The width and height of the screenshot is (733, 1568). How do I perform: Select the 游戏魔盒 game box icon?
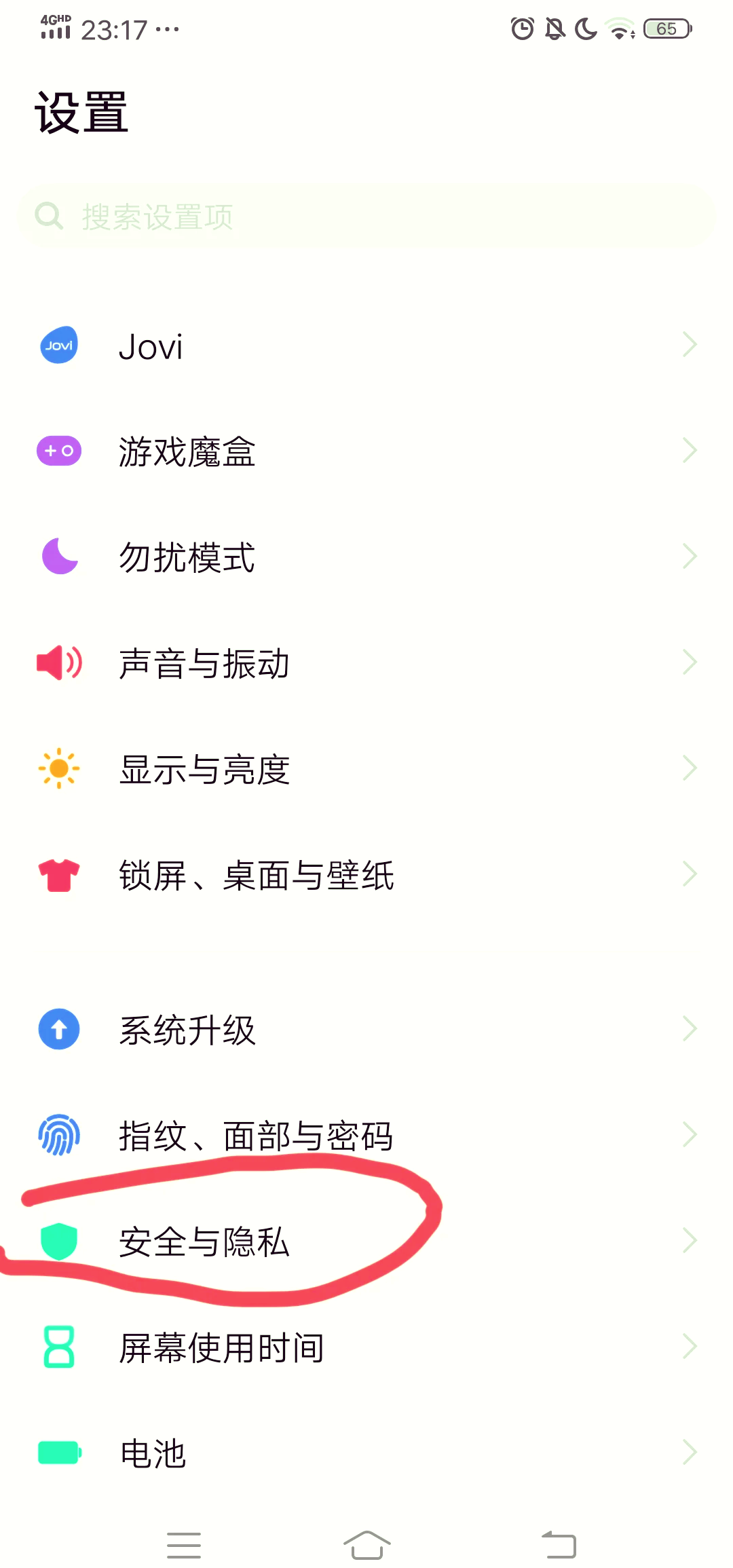pyautogui.click(x=58, y=450)
